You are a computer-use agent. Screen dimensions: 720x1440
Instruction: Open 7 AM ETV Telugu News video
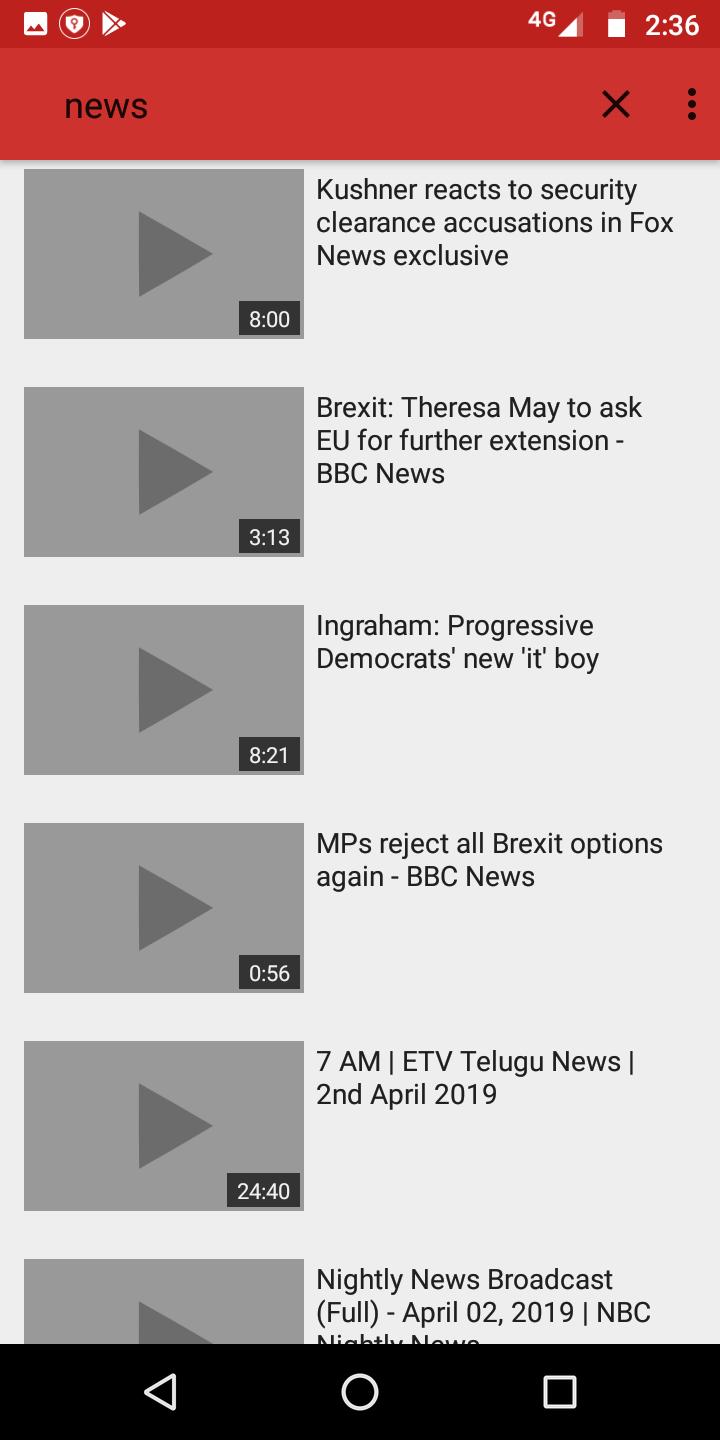(164, 1126)
